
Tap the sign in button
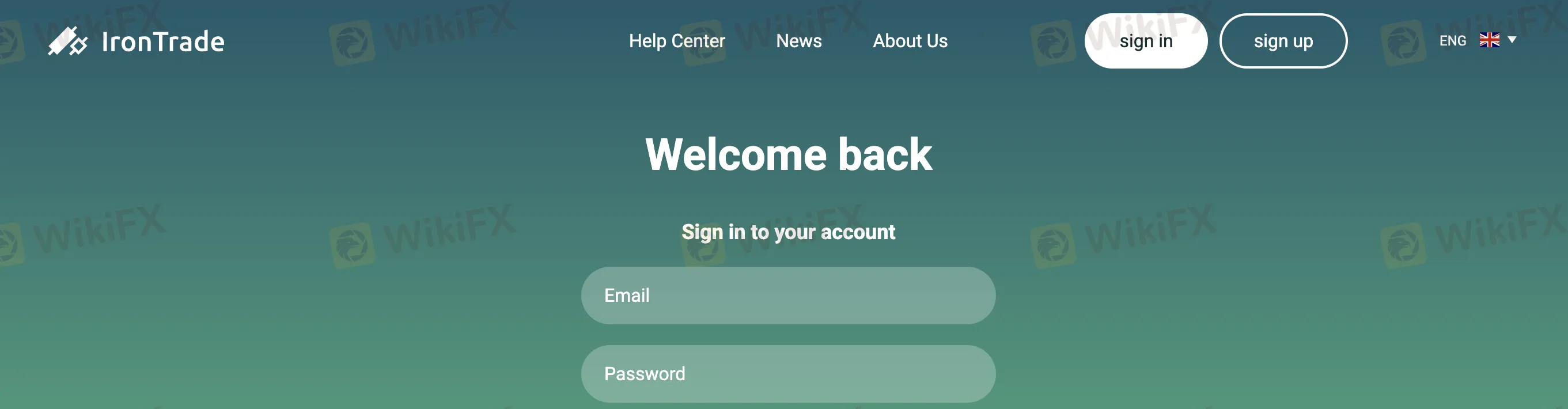click(1146, 41)
